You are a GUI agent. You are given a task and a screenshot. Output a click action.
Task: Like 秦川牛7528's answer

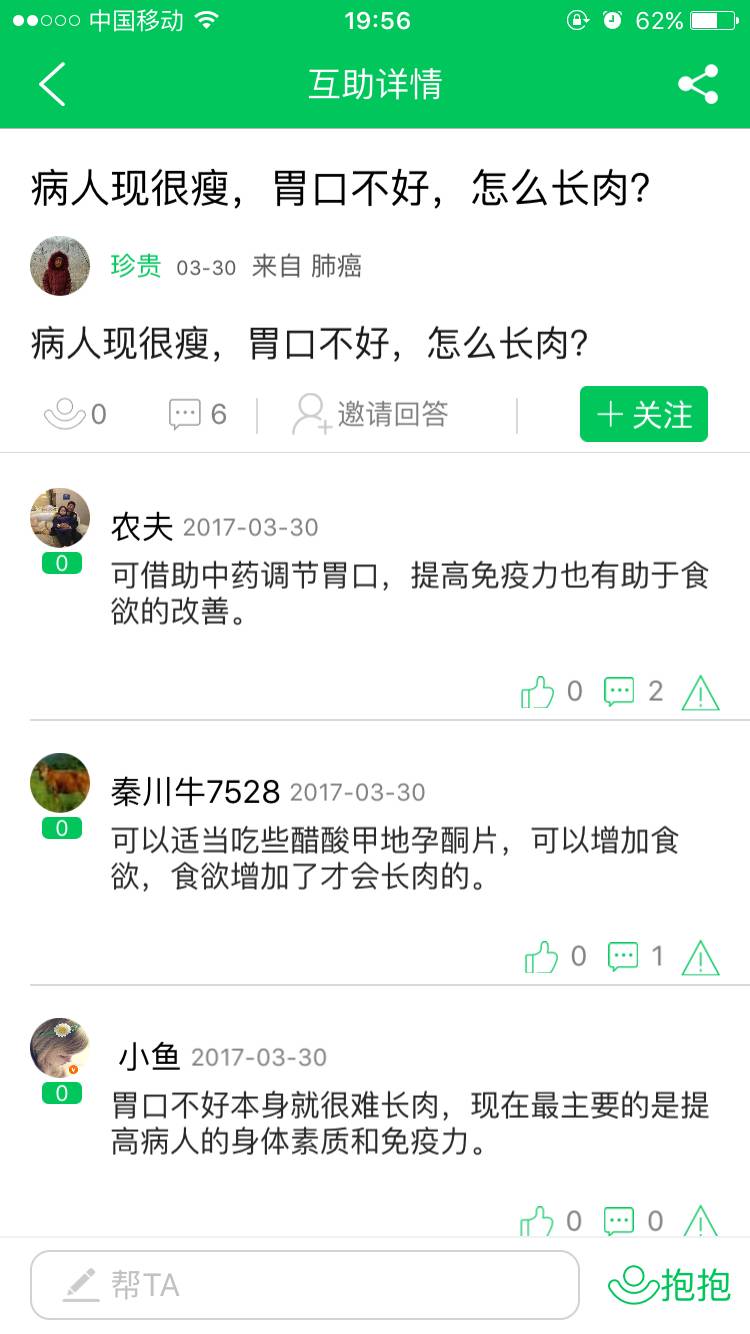click(x=541, y=957)
